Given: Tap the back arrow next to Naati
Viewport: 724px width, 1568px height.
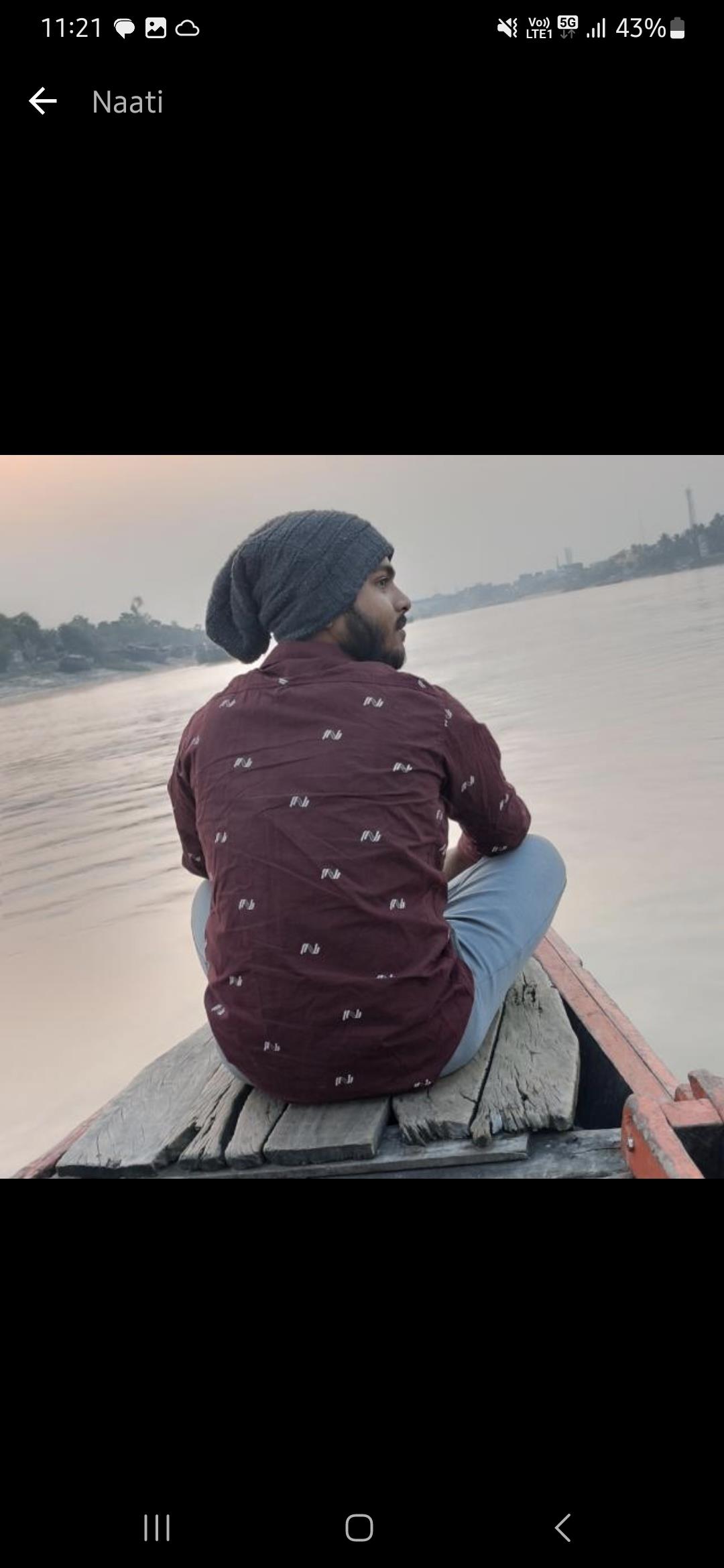Looking at the screenshot, I should tap(43, 102).
